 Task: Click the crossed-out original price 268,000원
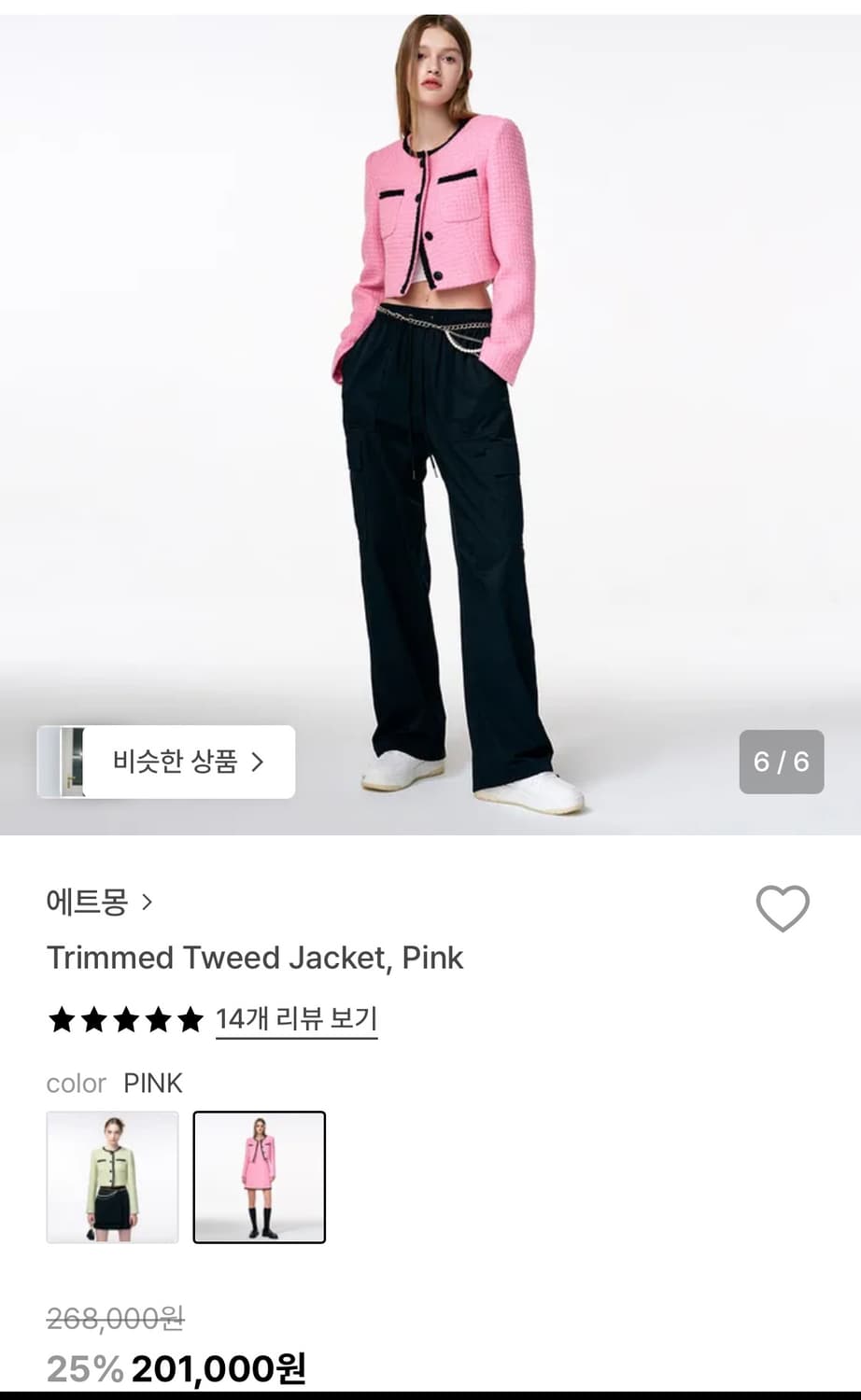116,1320
